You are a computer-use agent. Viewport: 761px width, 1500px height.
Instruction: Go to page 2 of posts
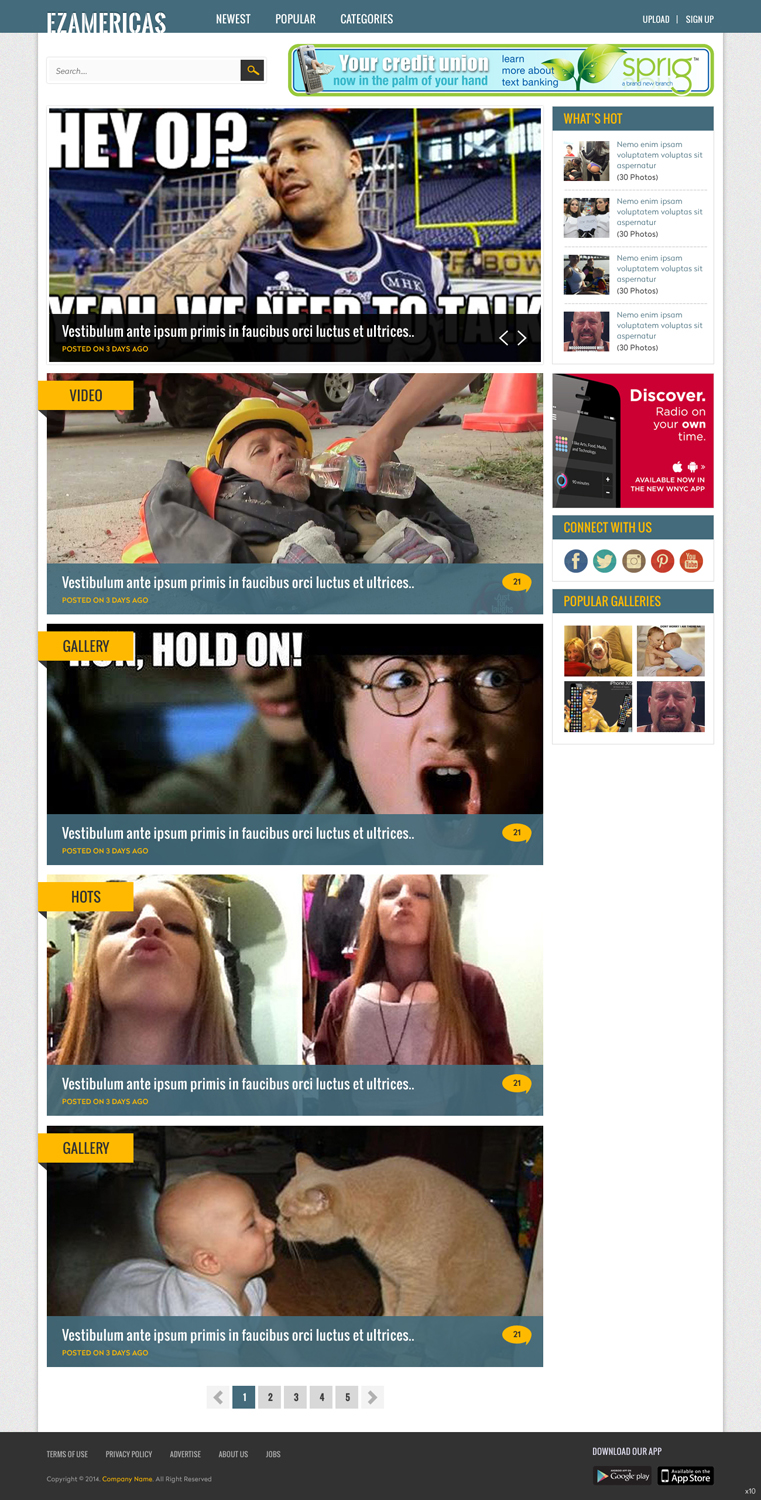(x=270, y=1397)
